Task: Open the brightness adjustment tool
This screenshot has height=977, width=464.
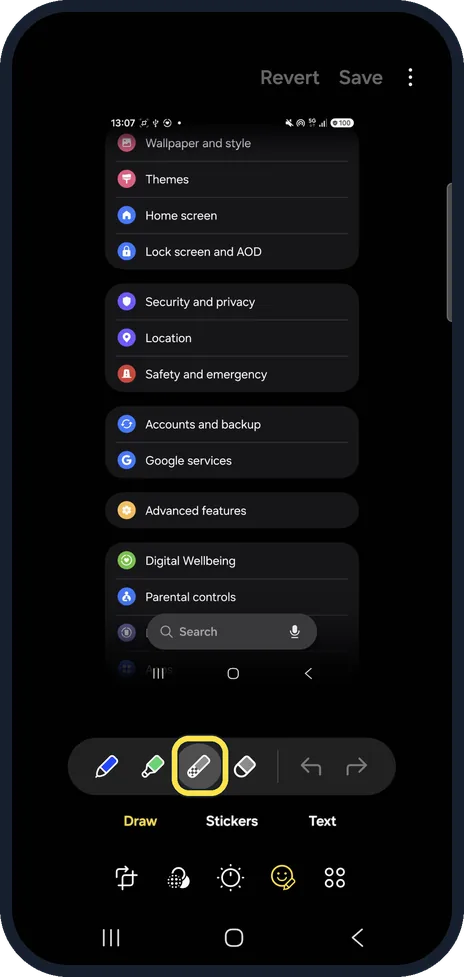Action: click(x=231, y=877)
